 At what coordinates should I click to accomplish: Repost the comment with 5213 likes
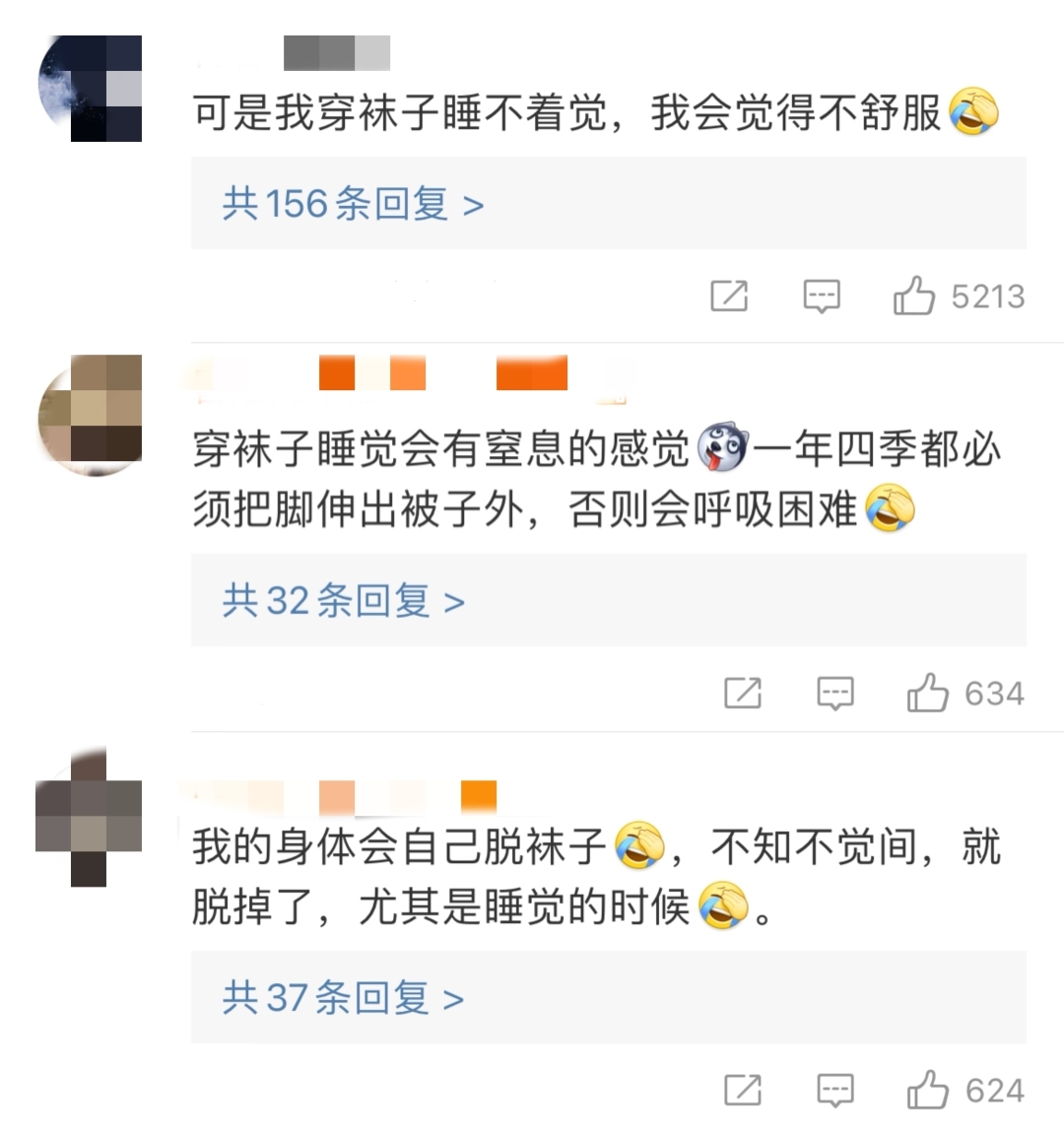click(x=729, y=296)
